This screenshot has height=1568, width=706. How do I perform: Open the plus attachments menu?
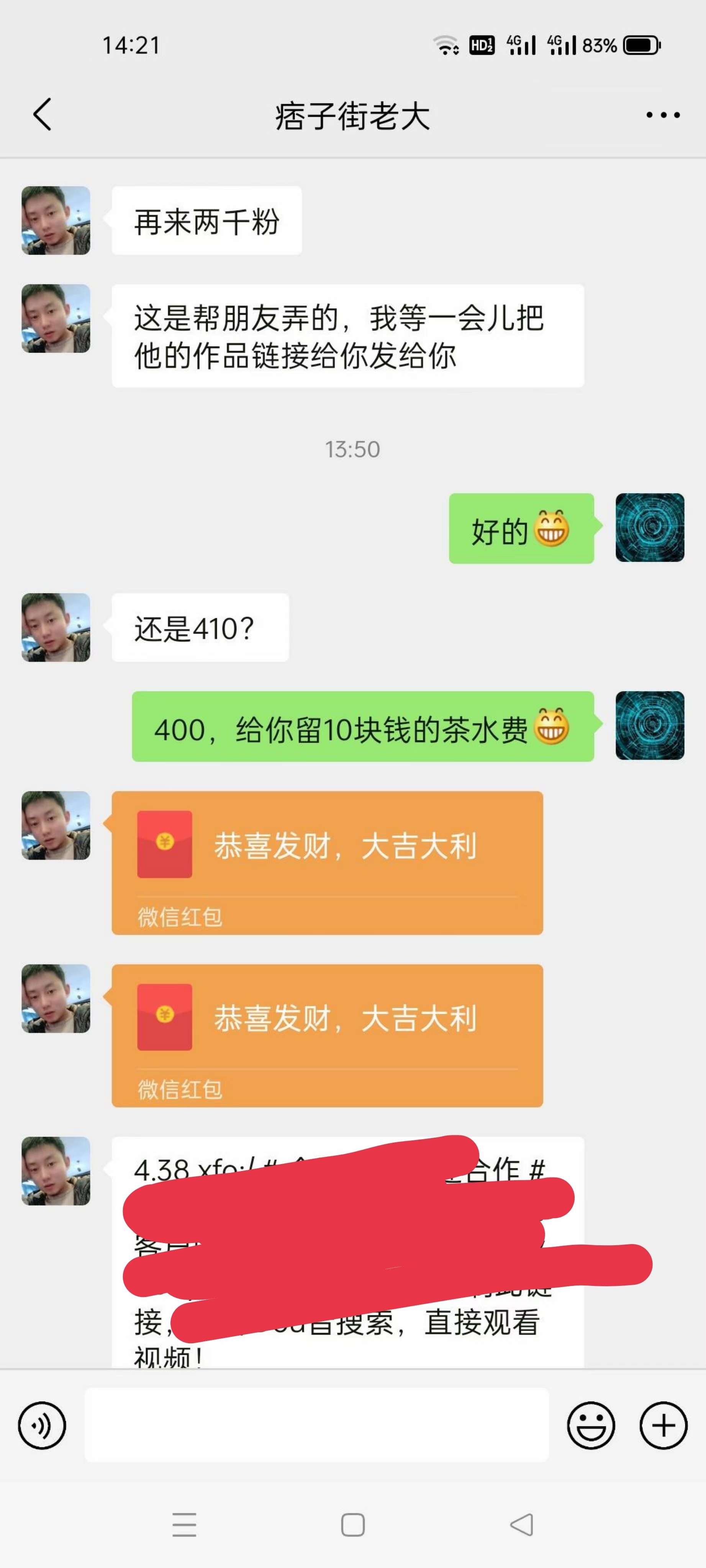point(663,1426)
